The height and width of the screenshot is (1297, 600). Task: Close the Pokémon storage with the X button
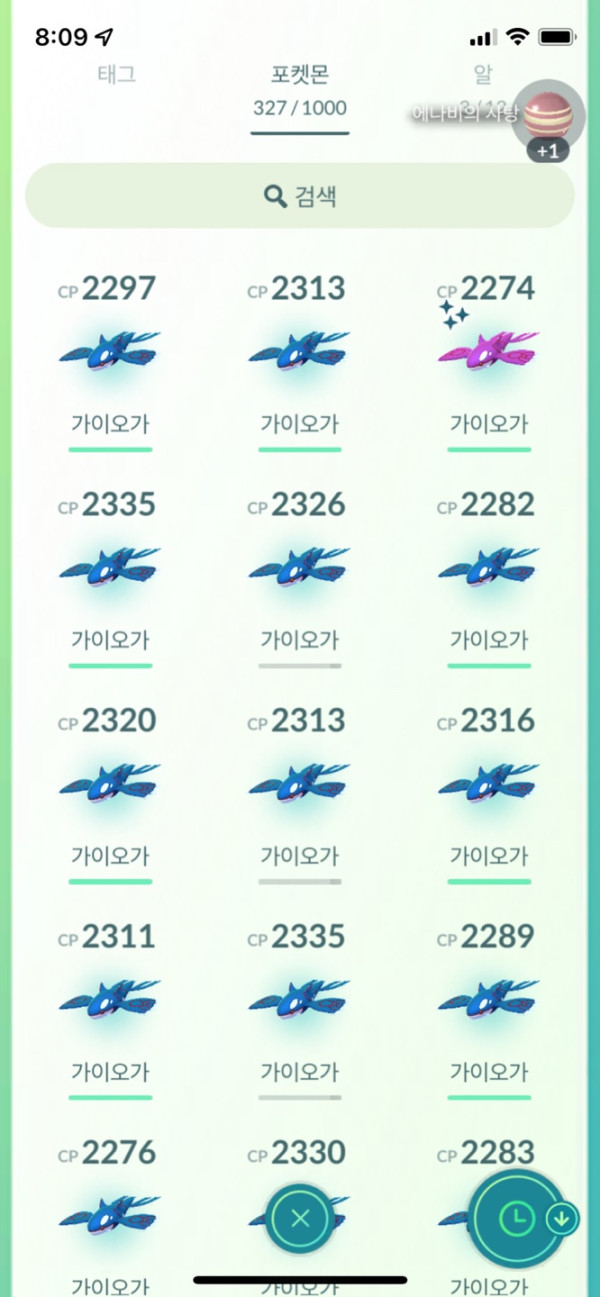pos(300,1218)
